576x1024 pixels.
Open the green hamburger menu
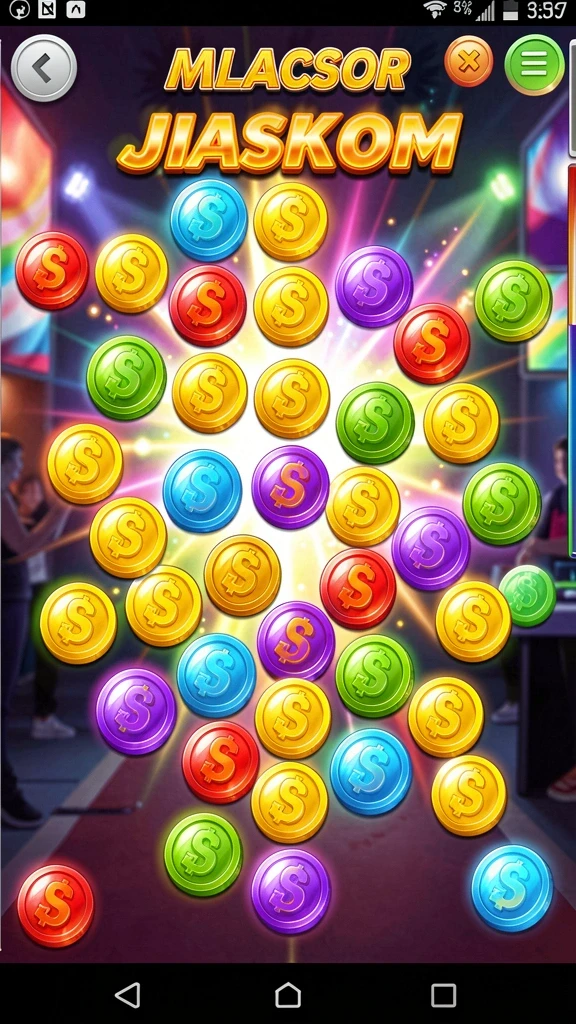[x=535, y=65]
